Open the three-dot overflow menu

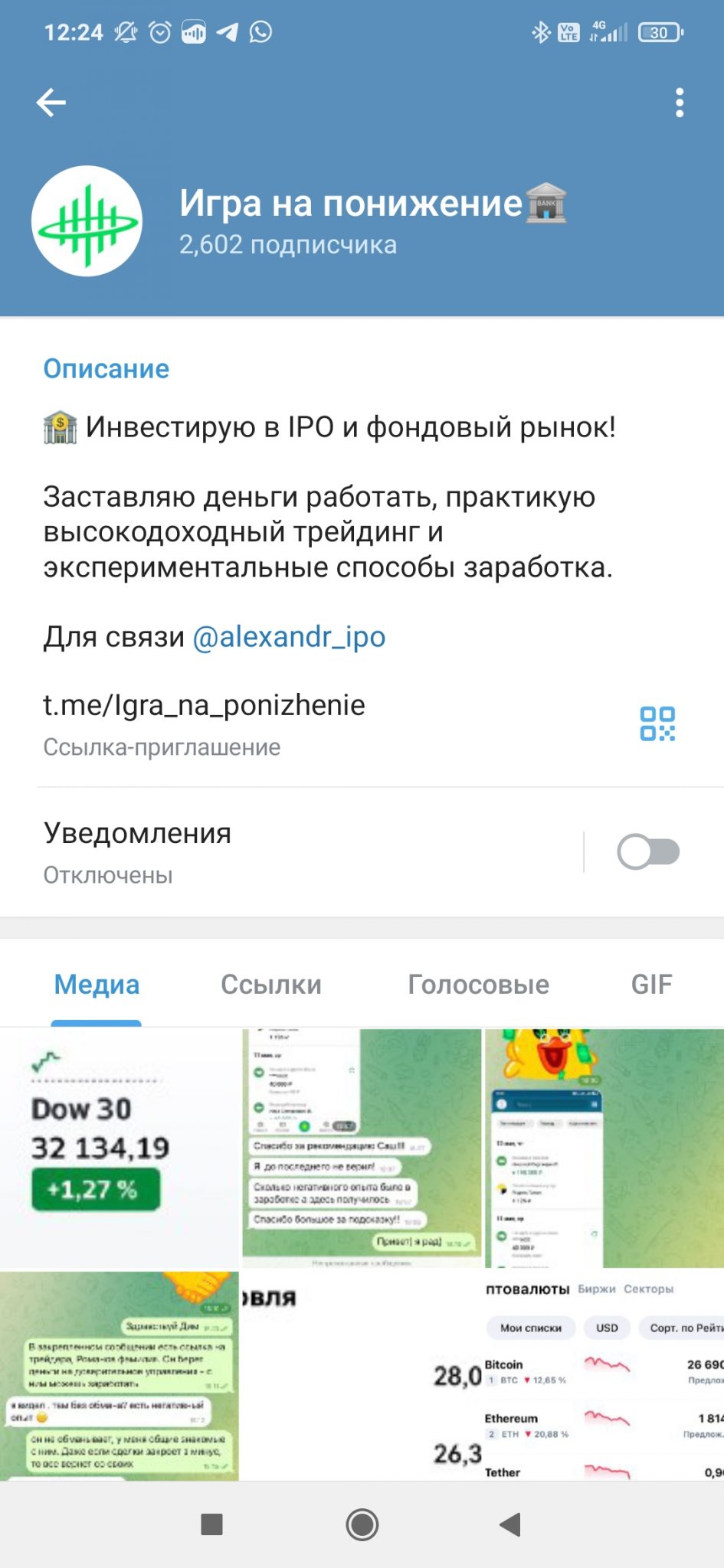(x=679, y=103)
